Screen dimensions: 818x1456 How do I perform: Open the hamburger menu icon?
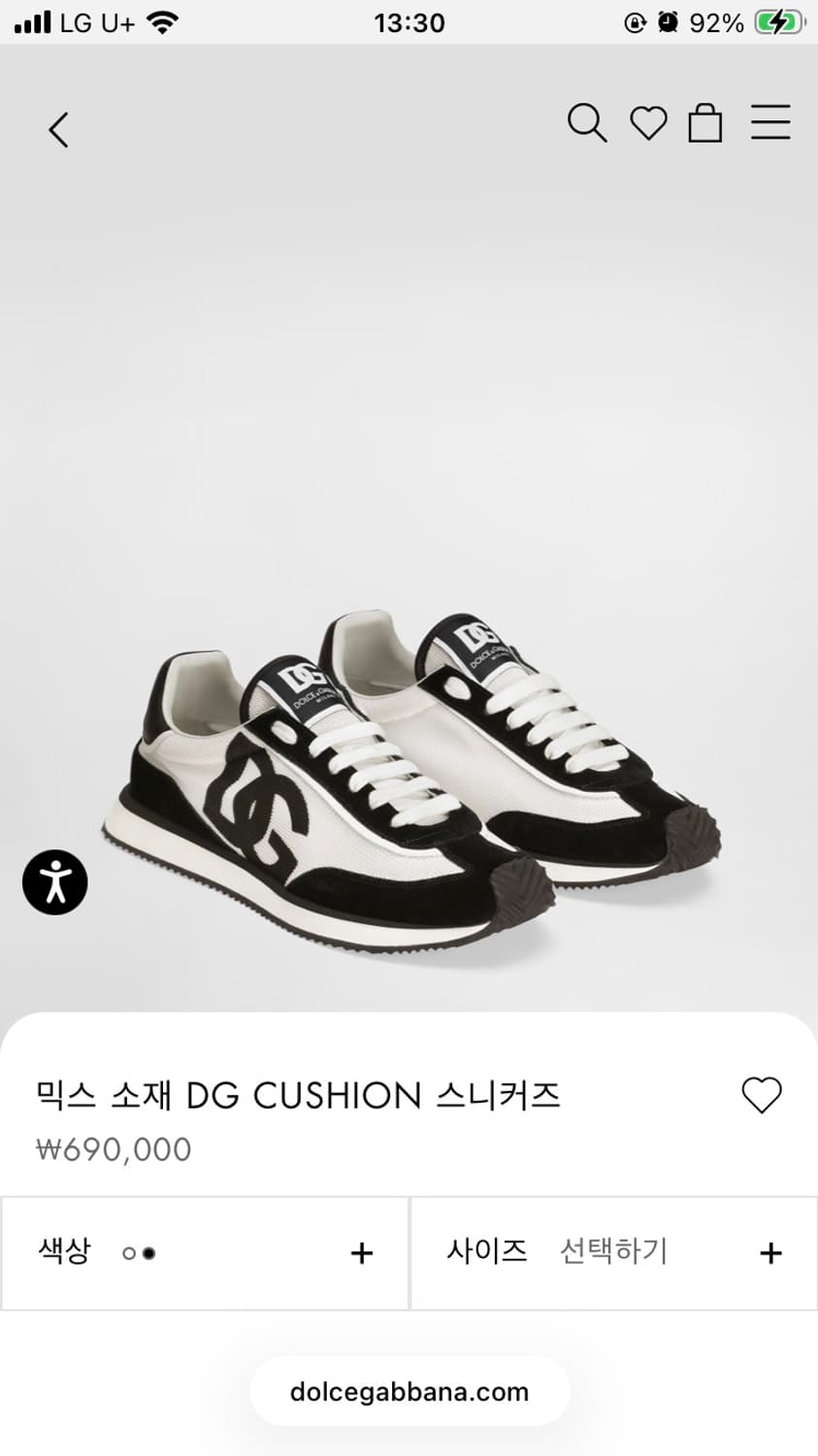point(770,124)
